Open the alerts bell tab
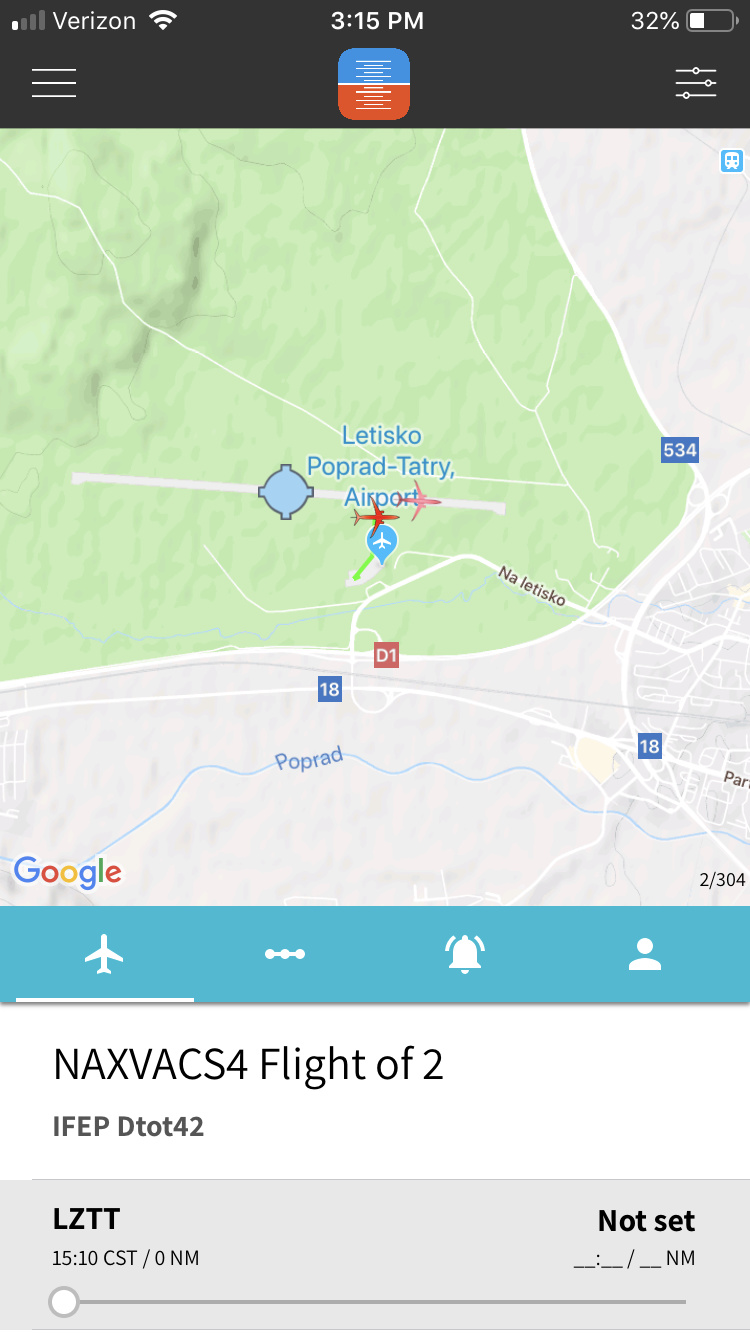Viewport: 750px width, 1334px height. pyautogui.click(x=465, y=955)
